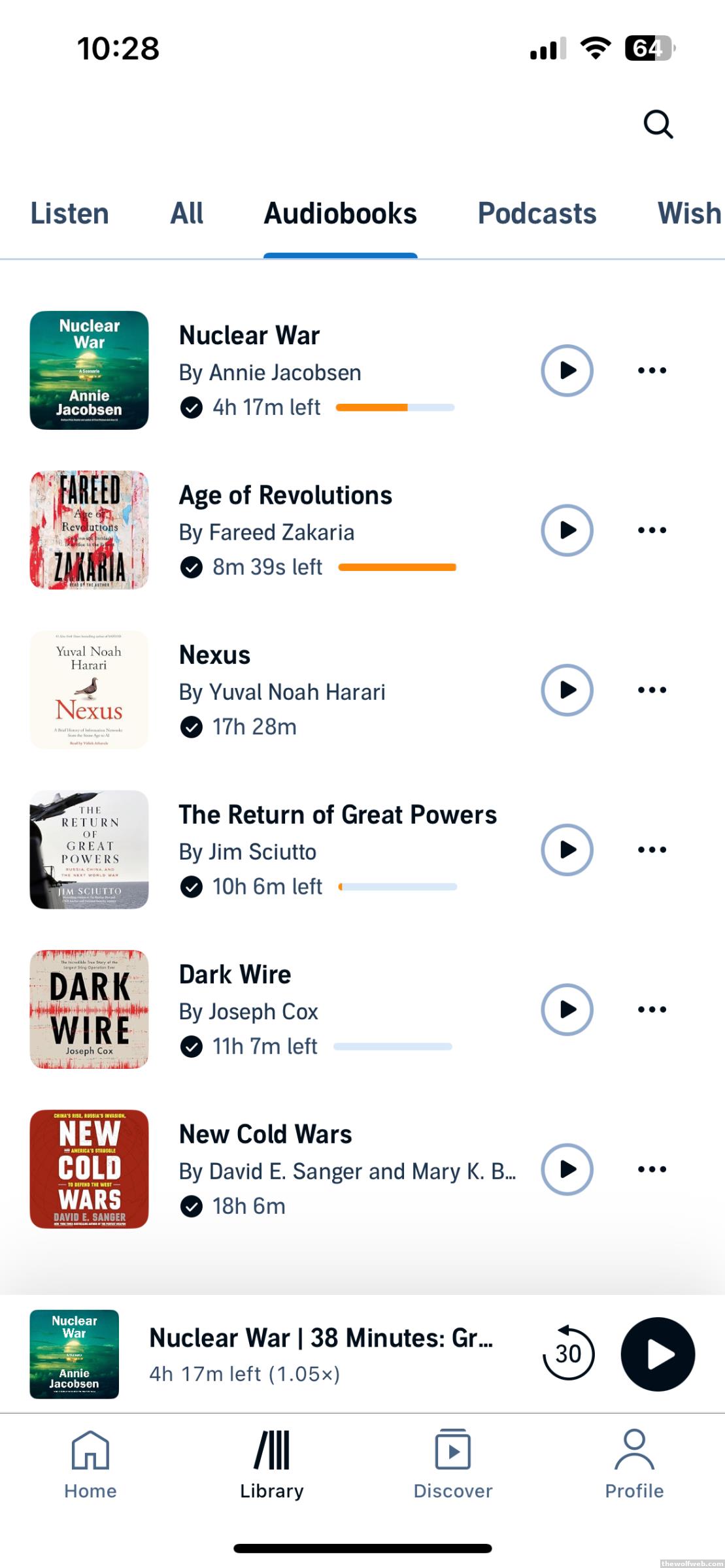Viewport: 725px width, 1568px height.
Task: Open more options for Dark Wire
Action: click(x=652, y=1009)
